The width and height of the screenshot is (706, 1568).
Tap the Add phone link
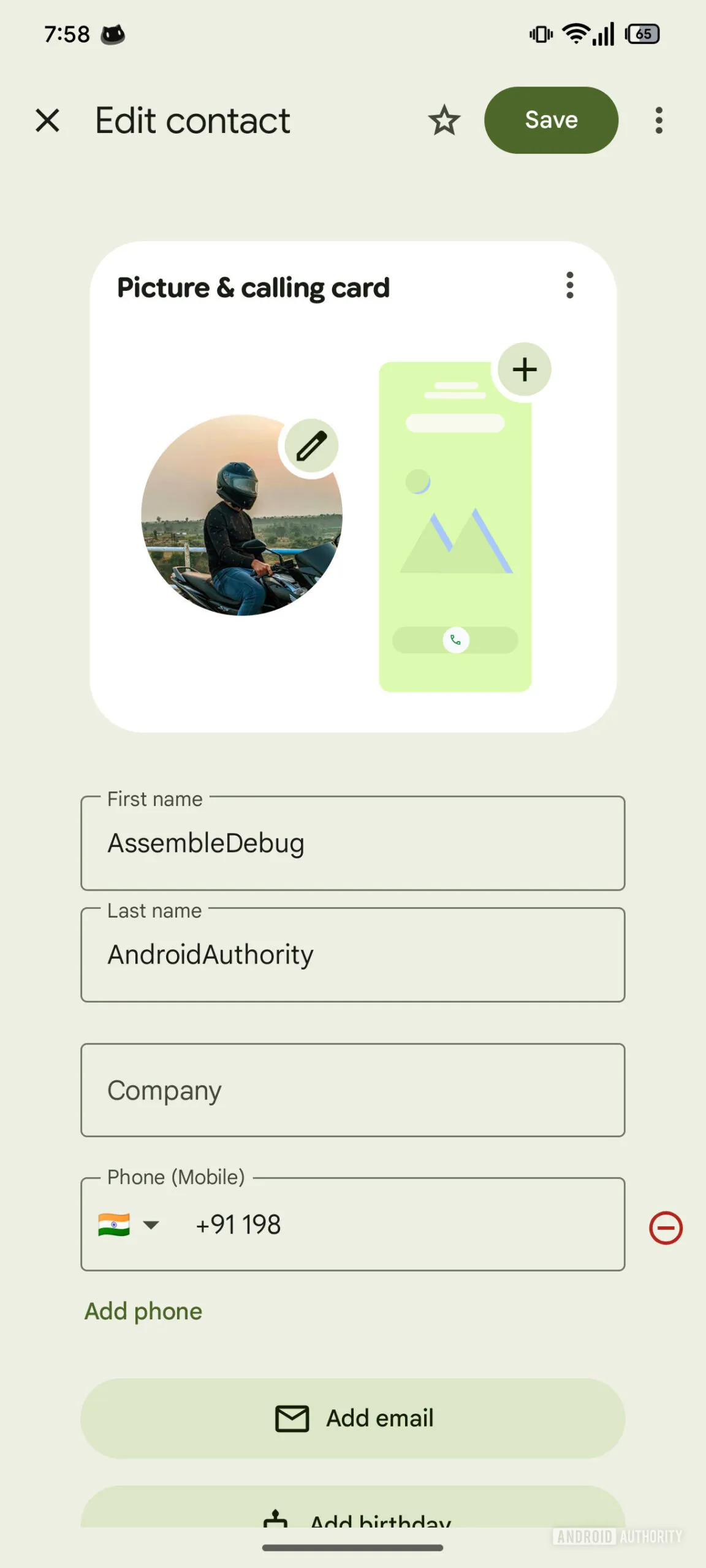coord(143,1311)
